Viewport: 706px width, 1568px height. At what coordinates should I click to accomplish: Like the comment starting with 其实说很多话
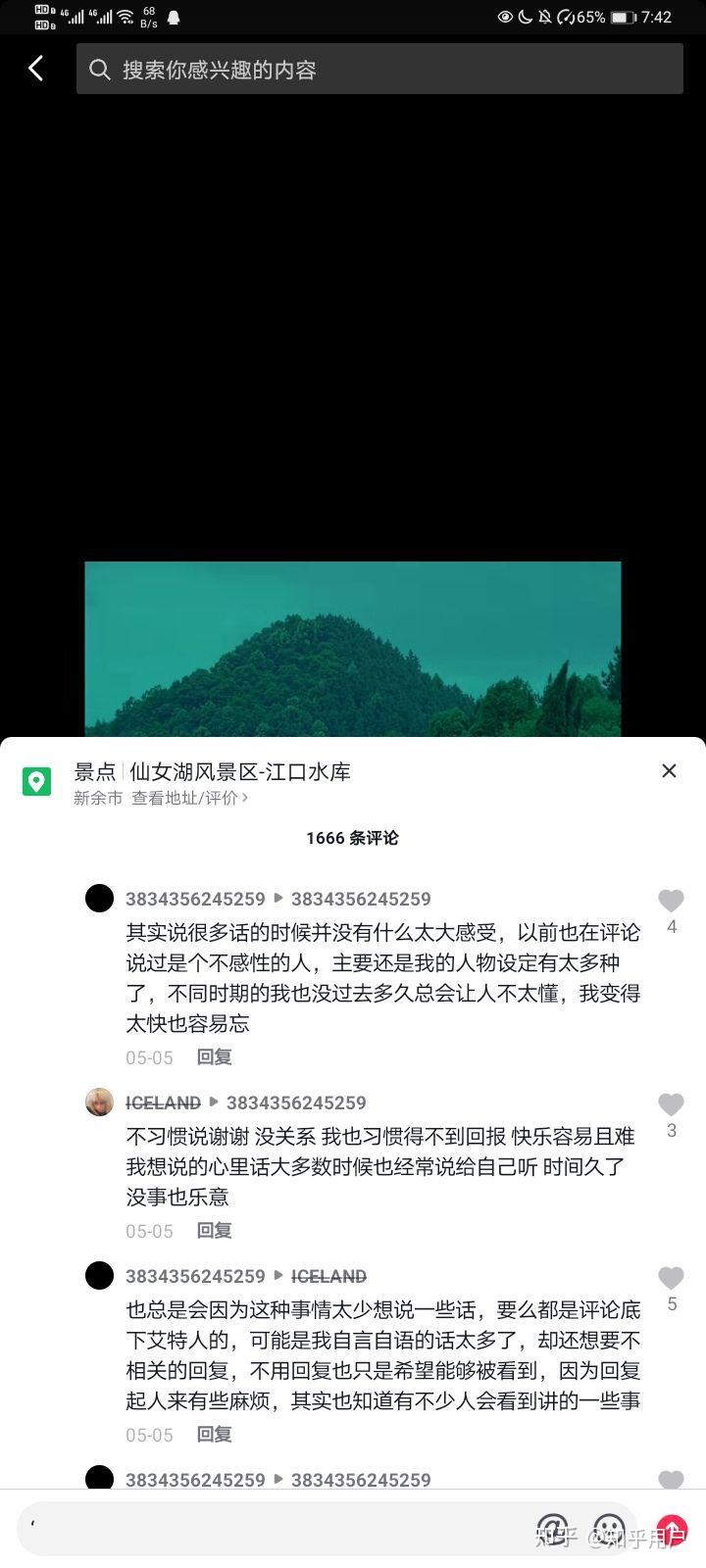tap(671, 901)
